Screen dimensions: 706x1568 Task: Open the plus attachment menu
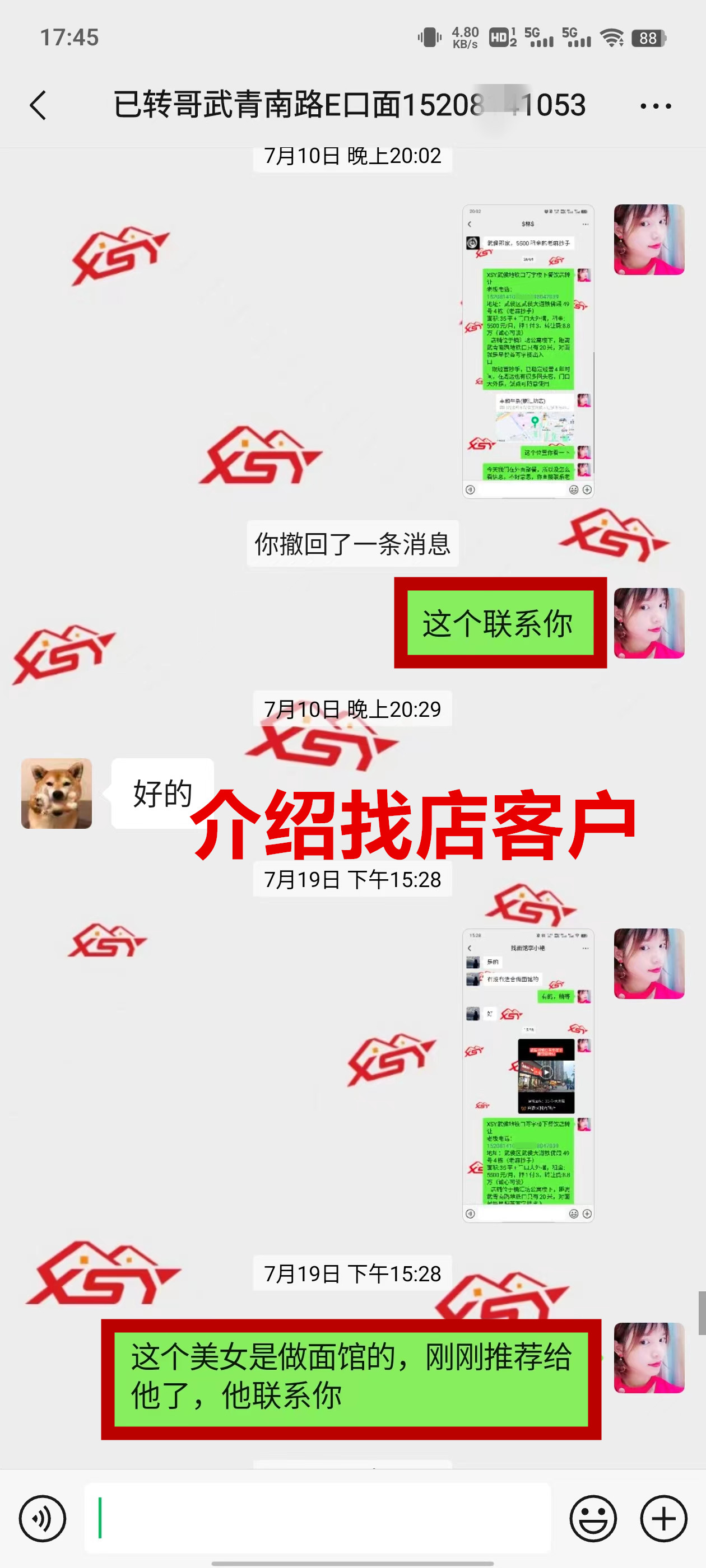point(663,1518)
